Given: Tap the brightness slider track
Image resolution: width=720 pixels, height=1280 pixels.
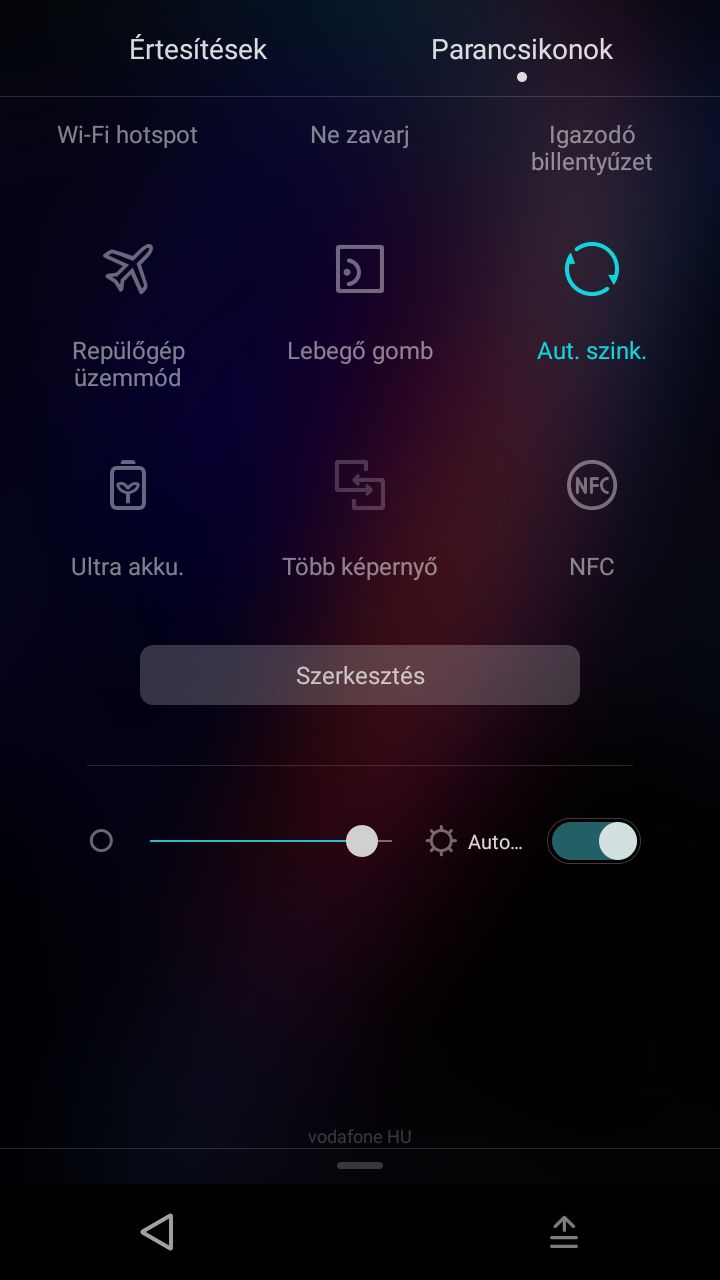Looking at the screenshot, I should tap(271, 841).
